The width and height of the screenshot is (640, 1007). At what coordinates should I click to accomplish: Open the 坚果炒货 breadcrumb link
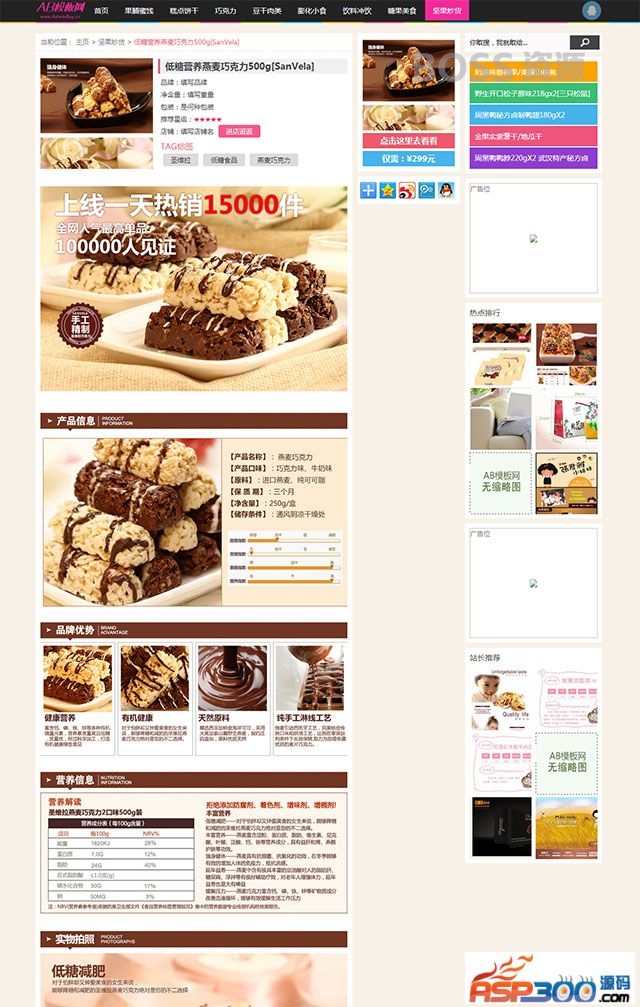111,43
